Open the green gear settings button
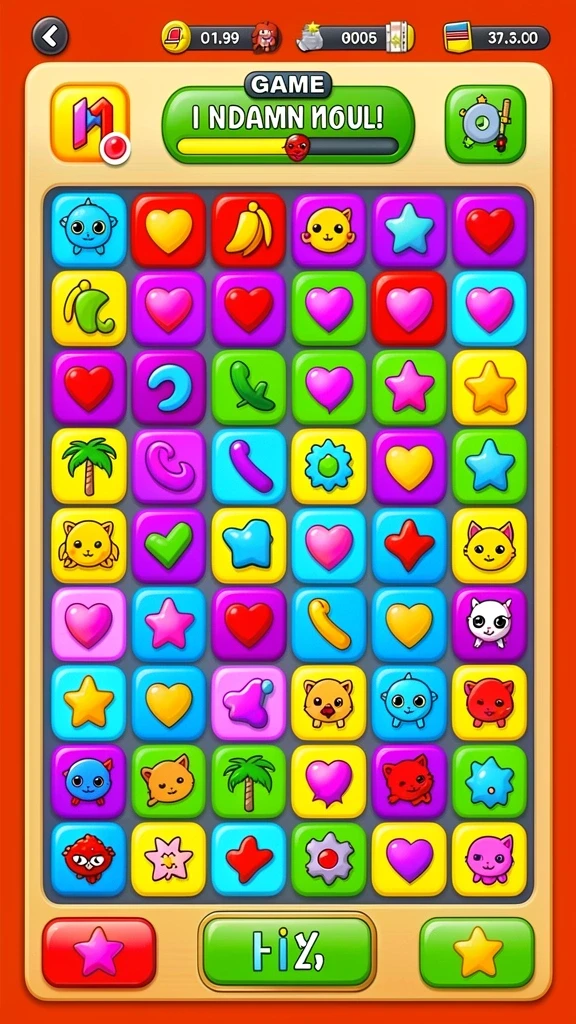The width and height of the screenshot is (576, 1024). [485, 123]
